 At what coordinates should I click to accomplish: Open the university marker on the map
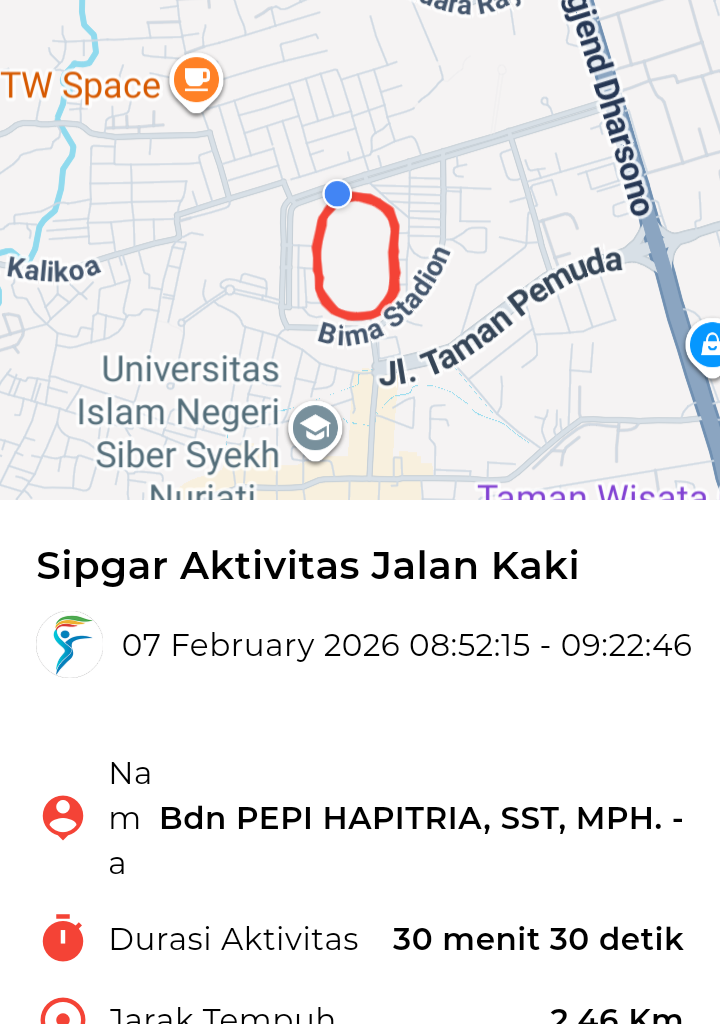pyautogui.click(x=315, y=430)
